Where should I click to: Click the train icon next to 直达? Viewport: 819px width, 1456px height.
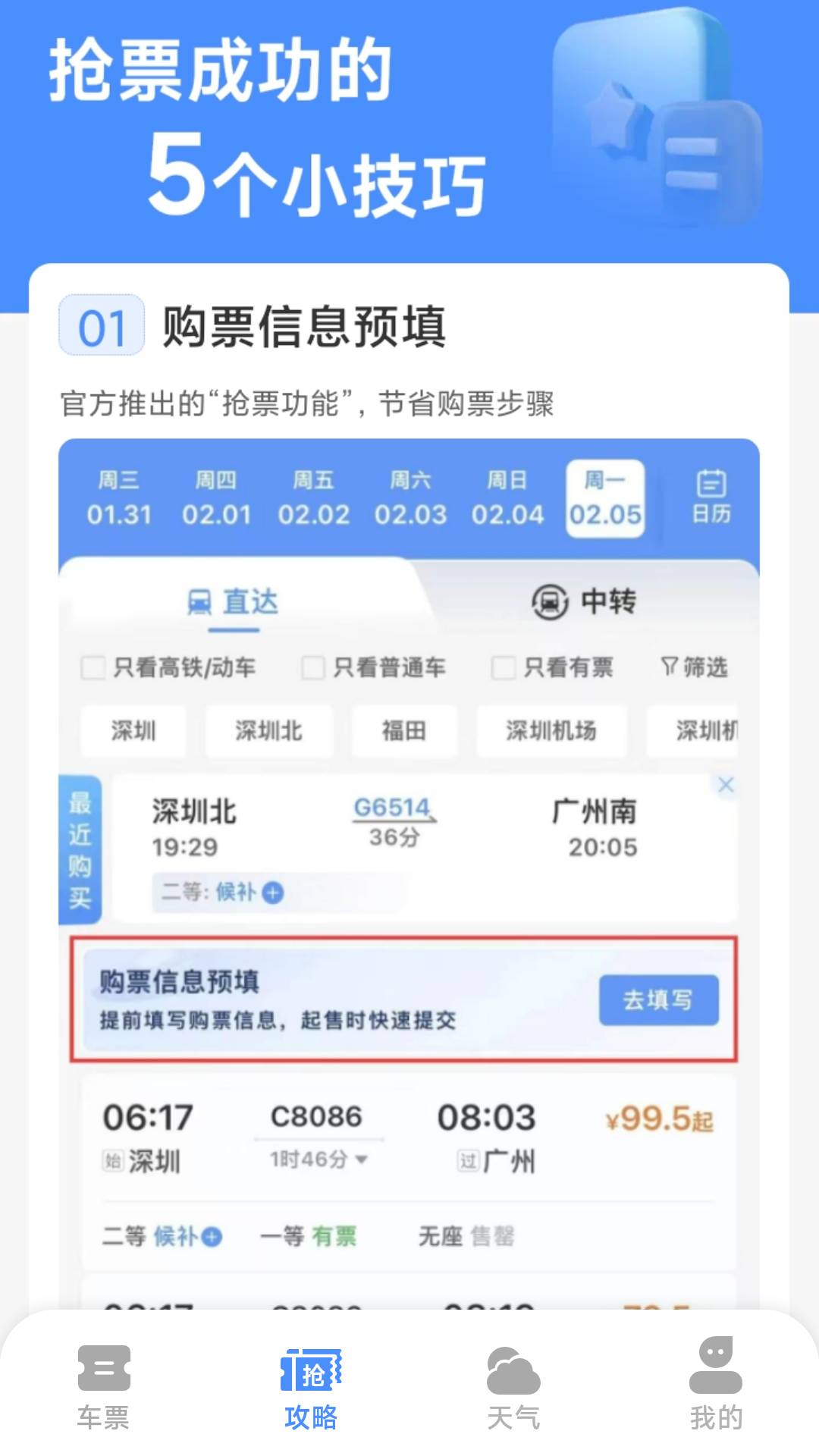199,601
